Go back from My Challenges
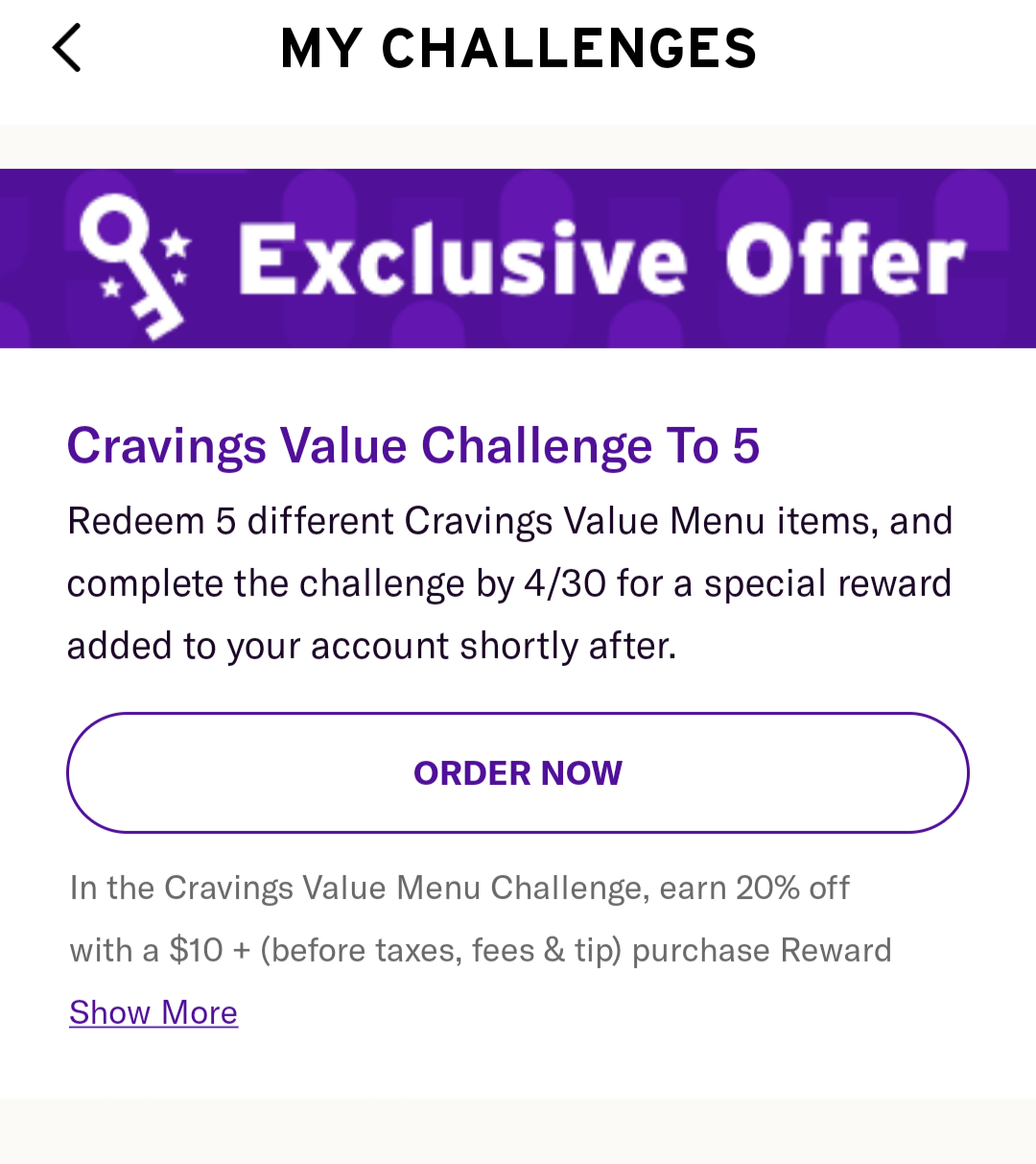The image size is (1036, 1164). pos(66,48)
